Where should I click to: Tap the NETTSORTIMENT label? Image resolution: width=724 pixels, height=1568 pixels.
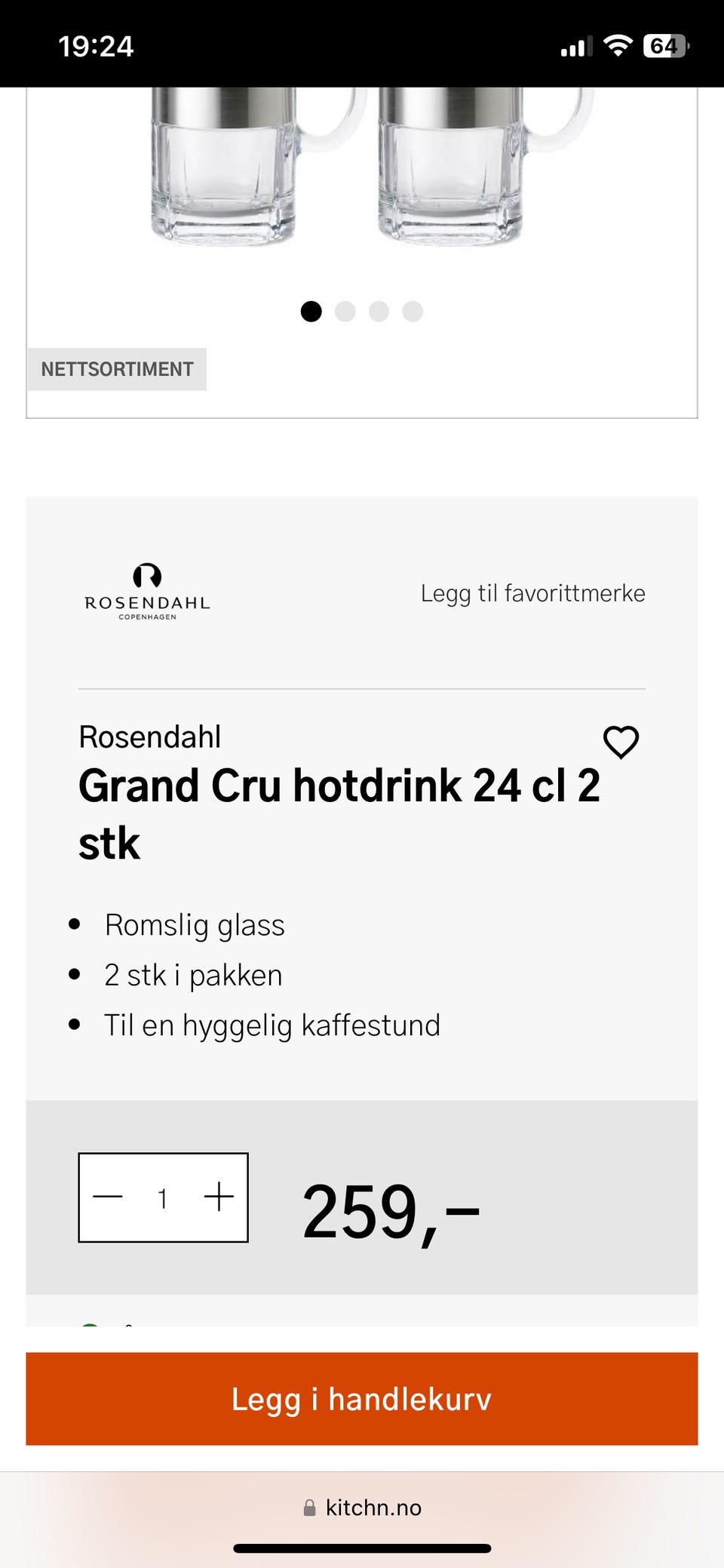116,369
